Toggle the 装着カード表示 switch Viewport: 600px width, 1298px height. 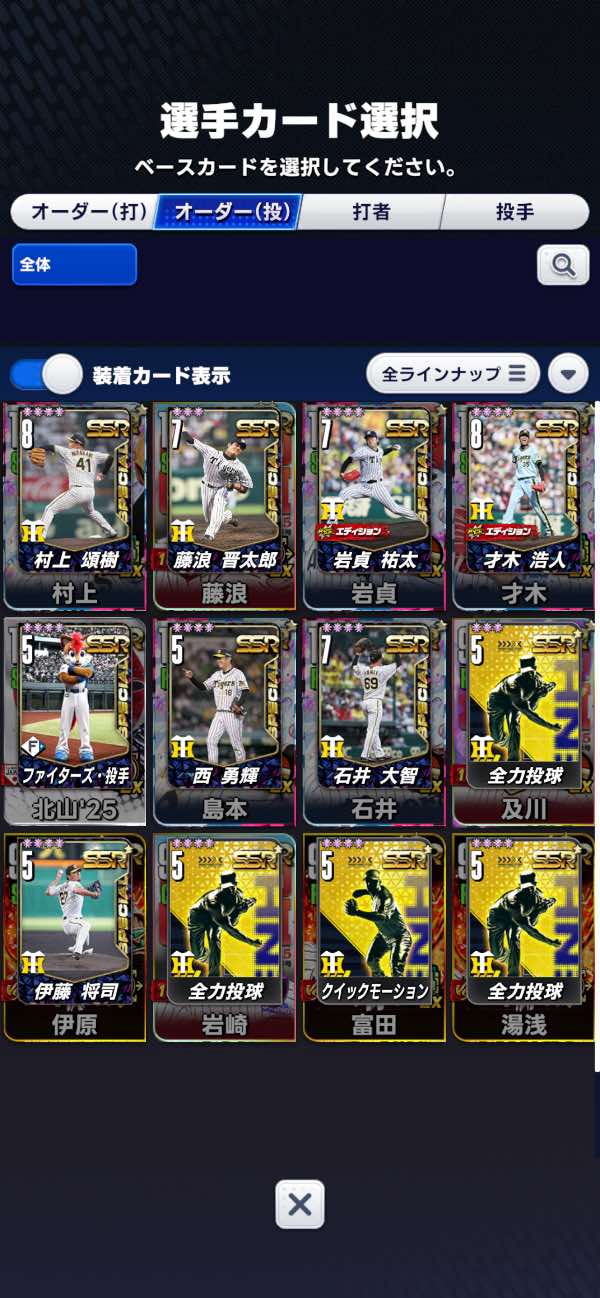tap(46, 375)
